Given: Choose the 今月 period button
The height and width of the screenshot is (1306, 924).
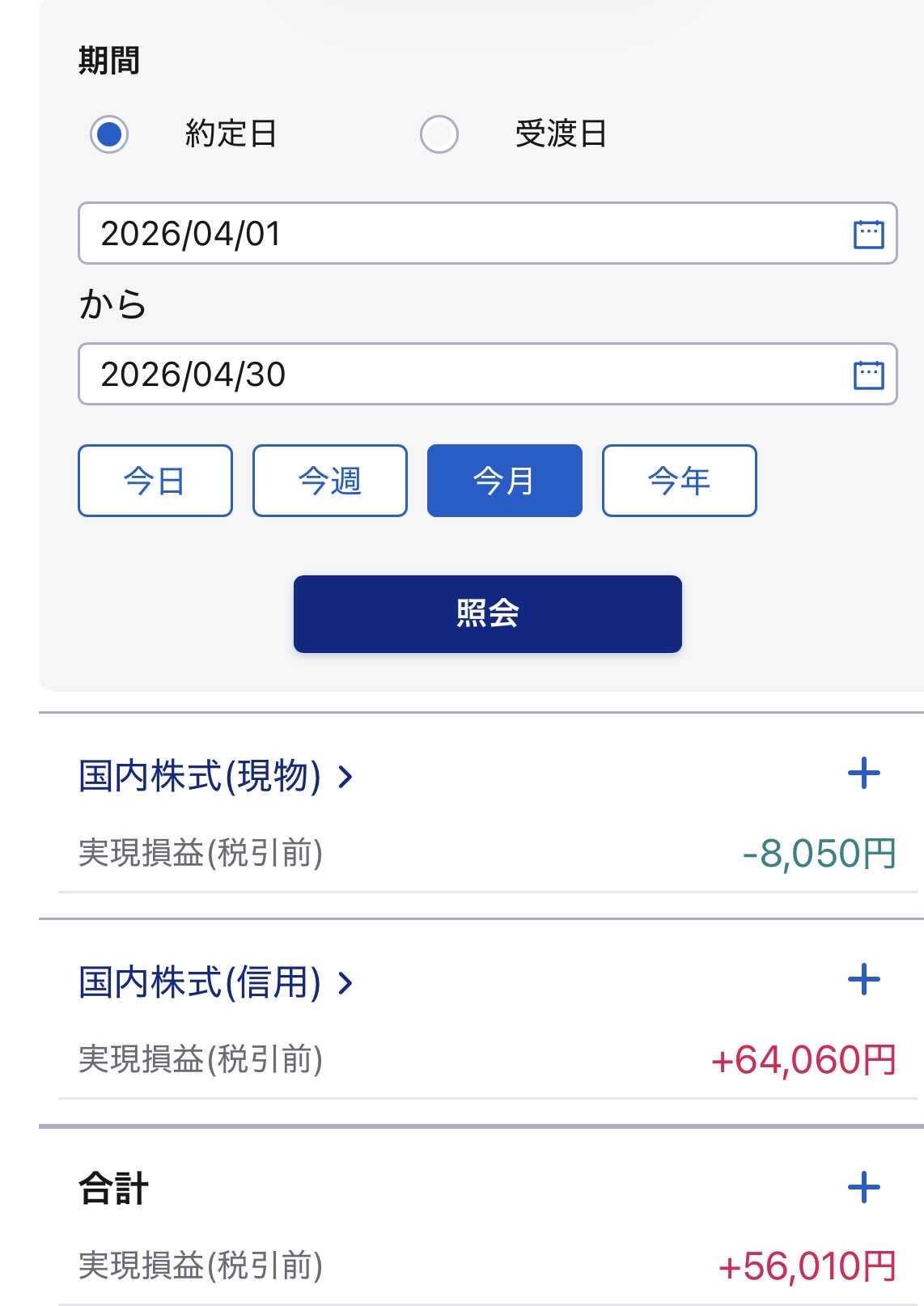Looking at the screenshot, I should 505,481.
